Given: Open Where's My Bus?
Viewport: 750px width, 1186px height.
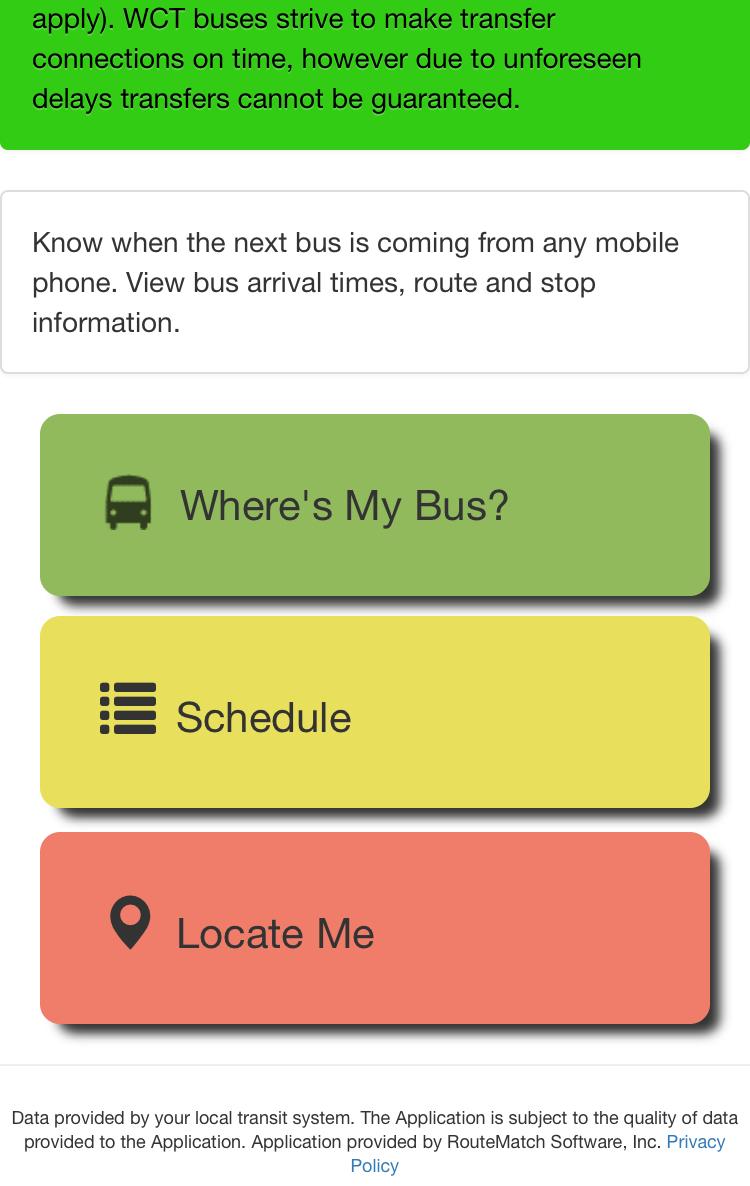Looking at the screenshot, I should [x=374, y=505].
